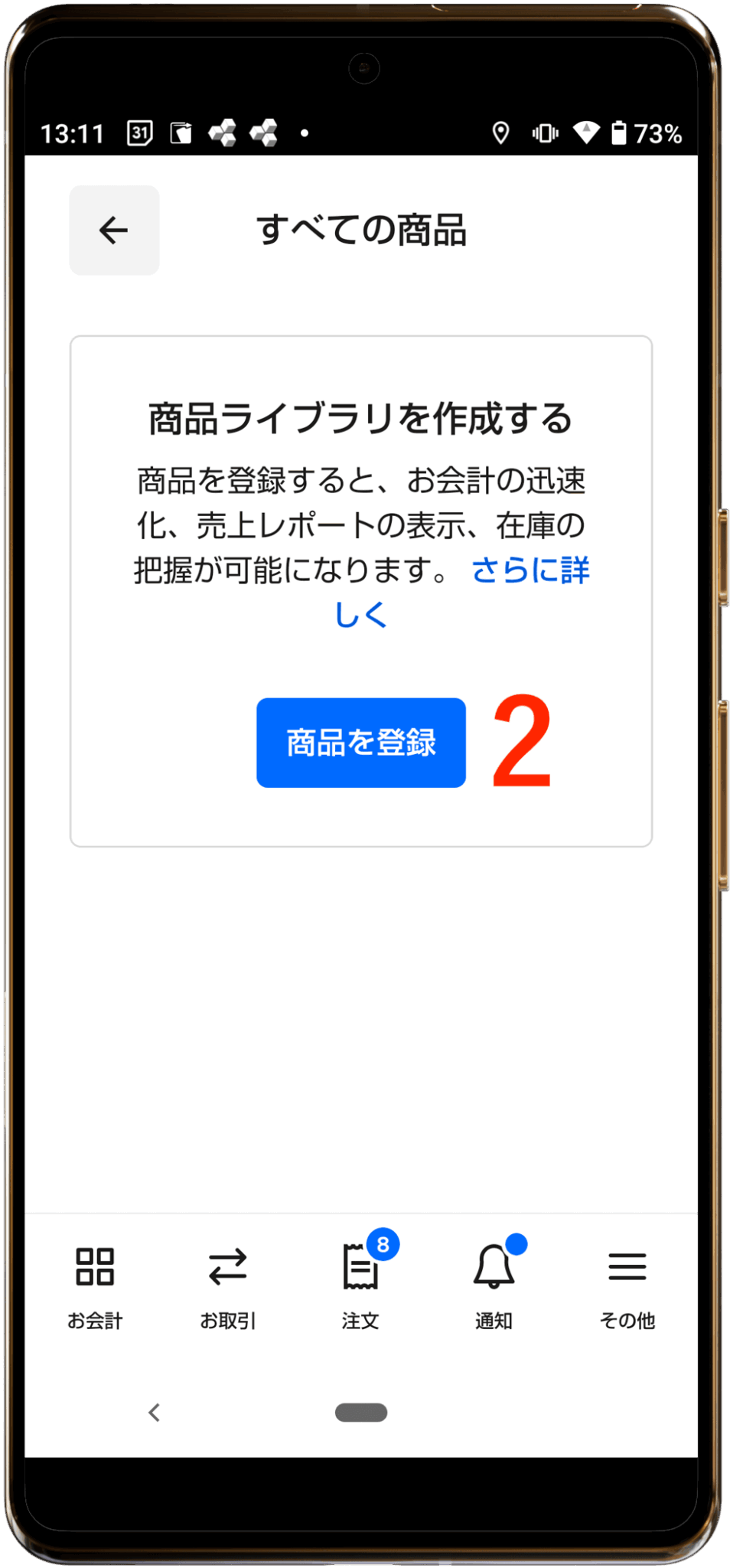Tap the Android back chevron
Image resolution: width=730 pixels, height=1568 pixels.
click(153, 1413)
